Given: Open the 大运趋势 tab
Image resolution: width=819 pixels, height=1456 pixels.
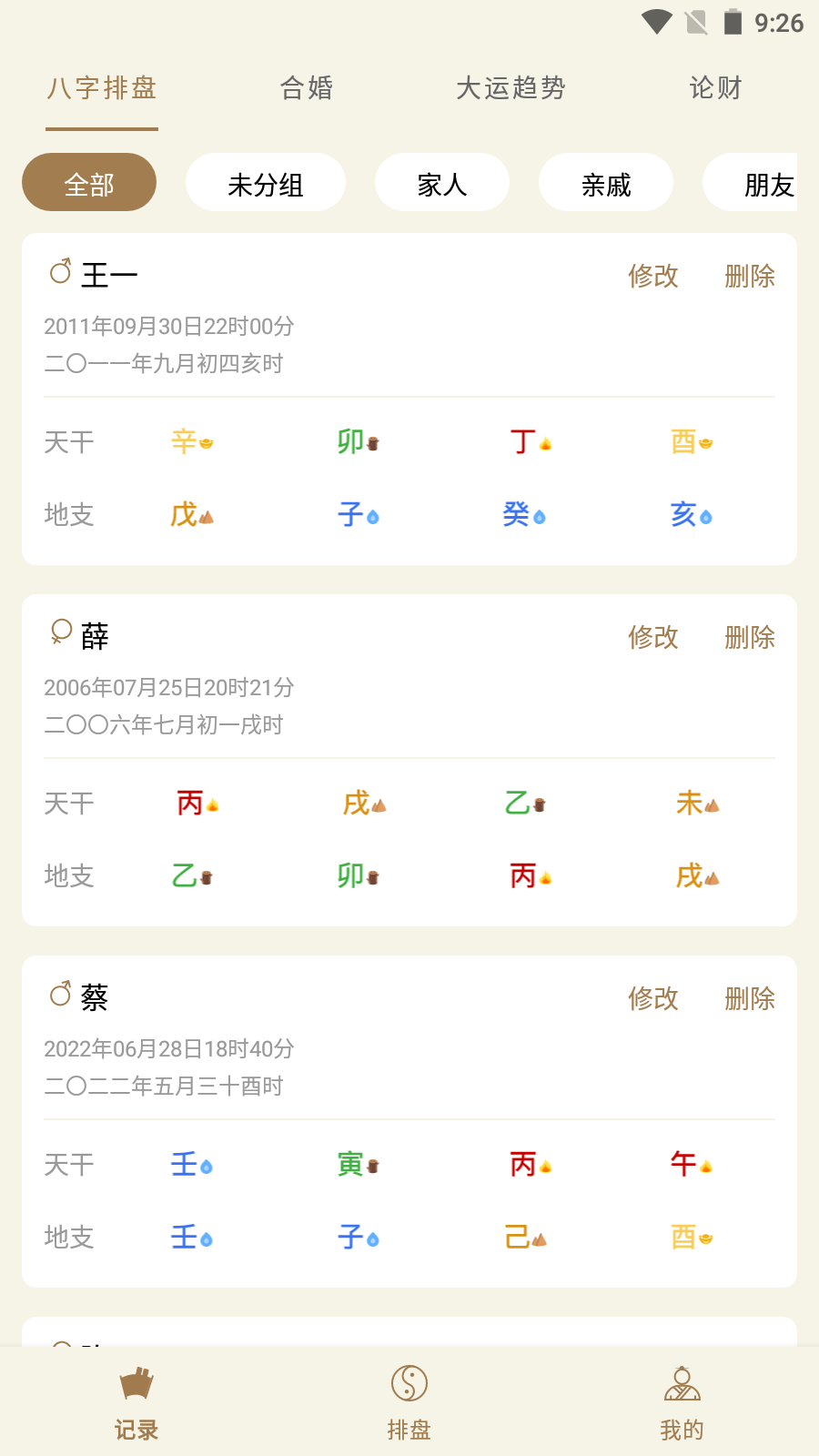Looking at the screenshot, I should [511, 88].
